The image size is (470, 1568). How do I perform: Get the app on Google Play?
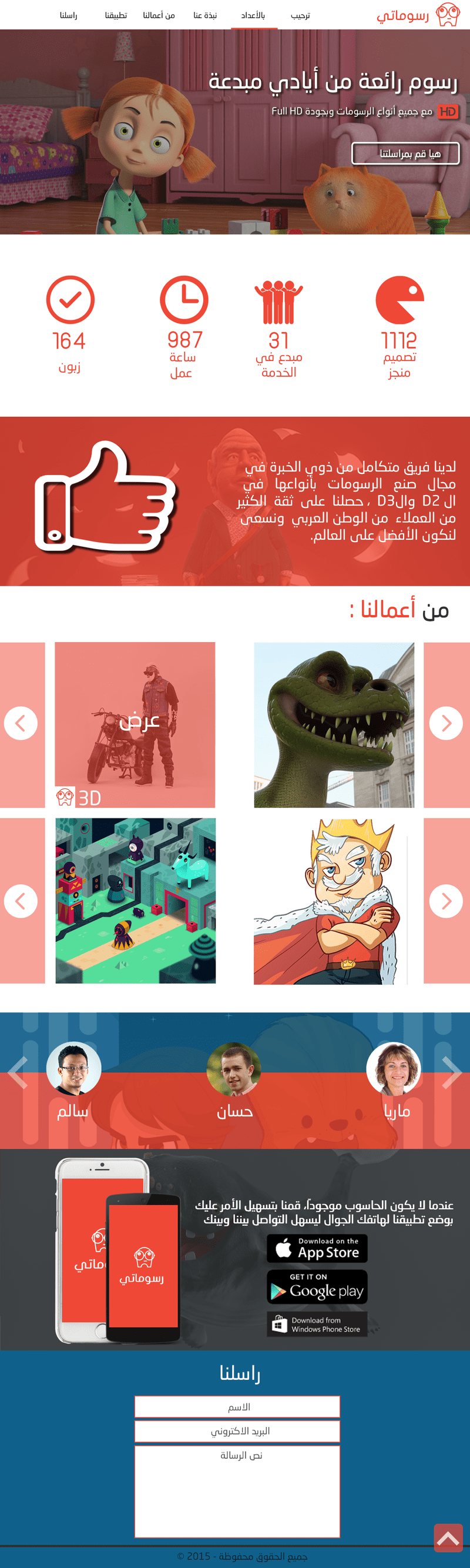pos(317,1286)
